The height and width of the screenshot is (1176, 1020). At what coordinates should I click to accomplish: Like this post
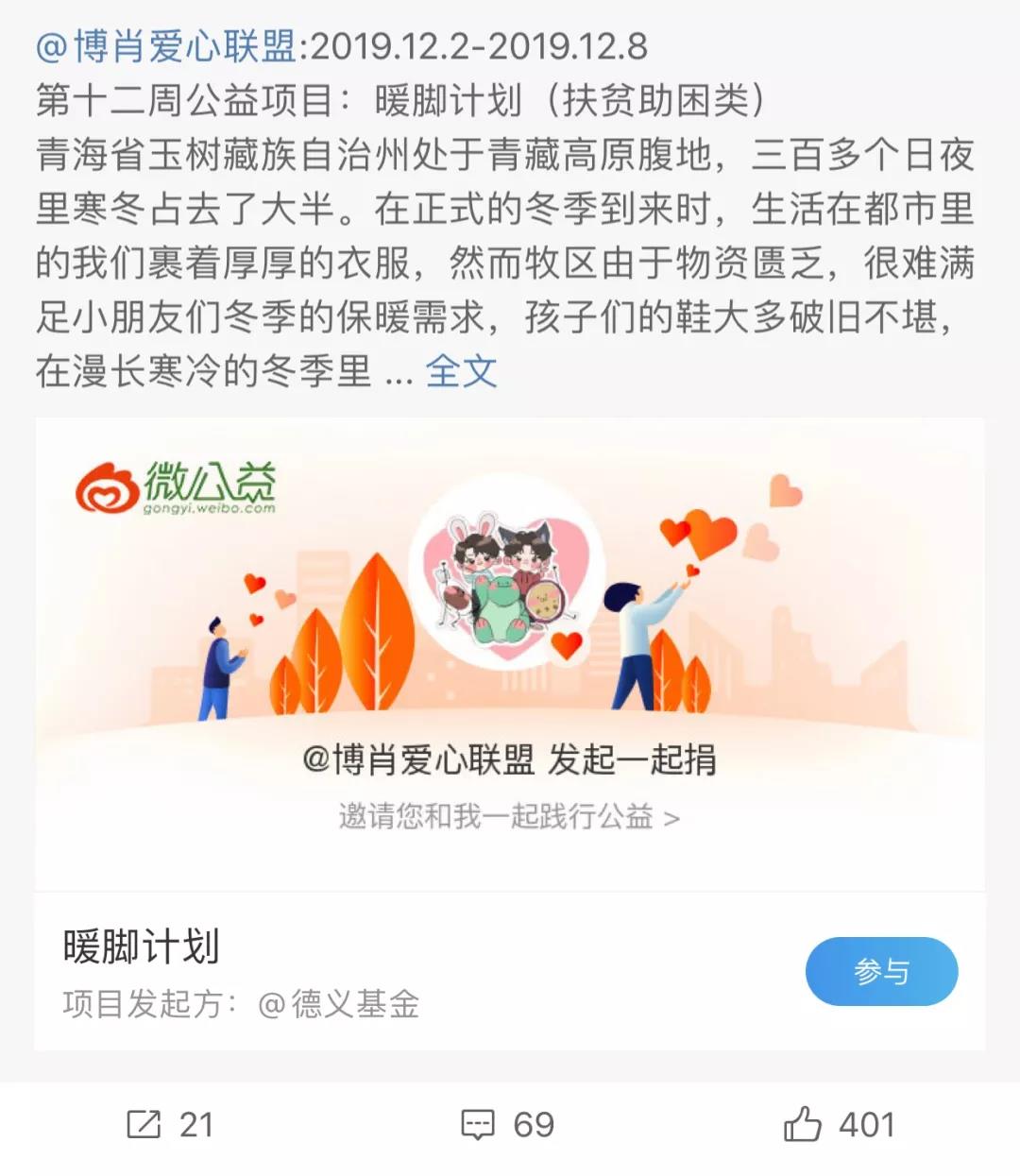[838, 1124]
